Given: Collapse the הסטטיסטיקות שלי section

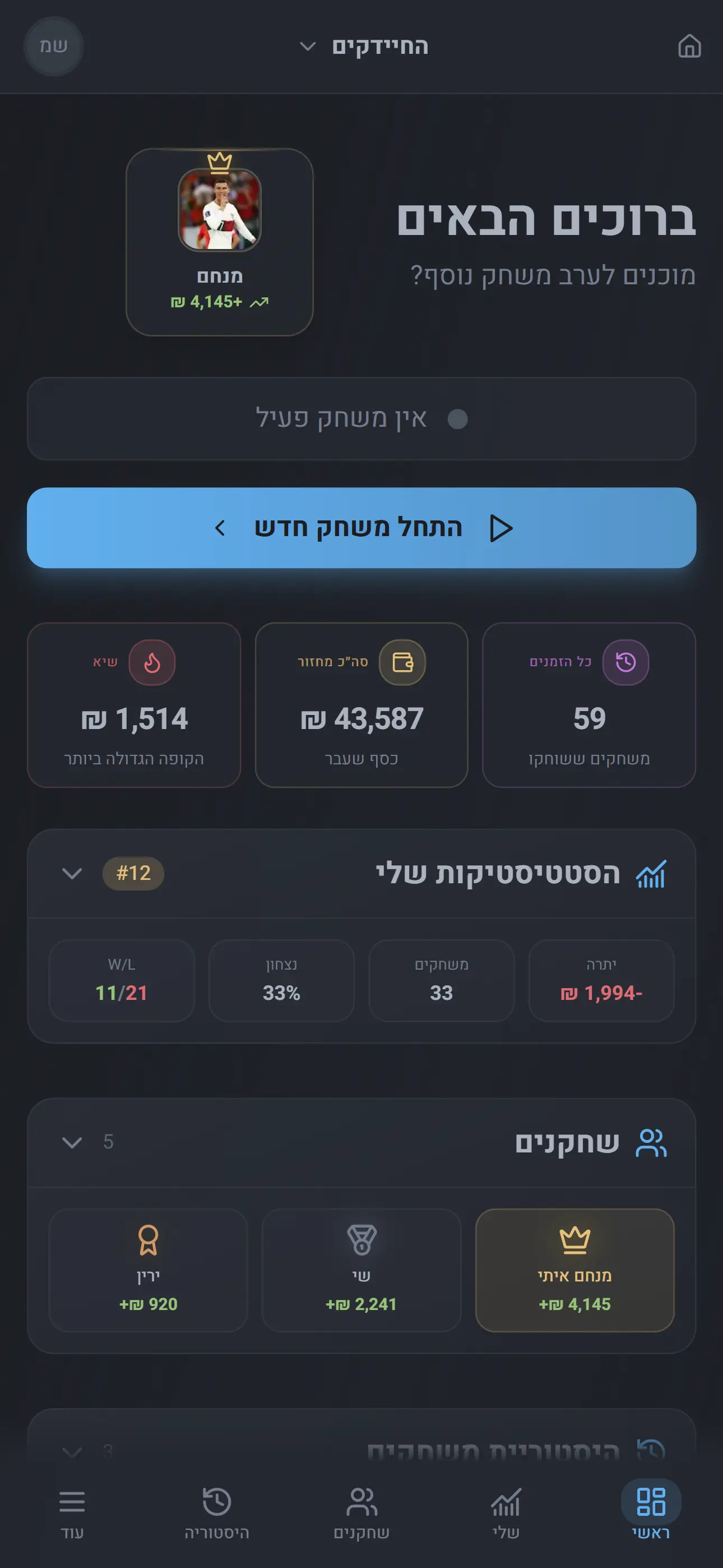Looking at the screenshot, I should click(72, 874).
